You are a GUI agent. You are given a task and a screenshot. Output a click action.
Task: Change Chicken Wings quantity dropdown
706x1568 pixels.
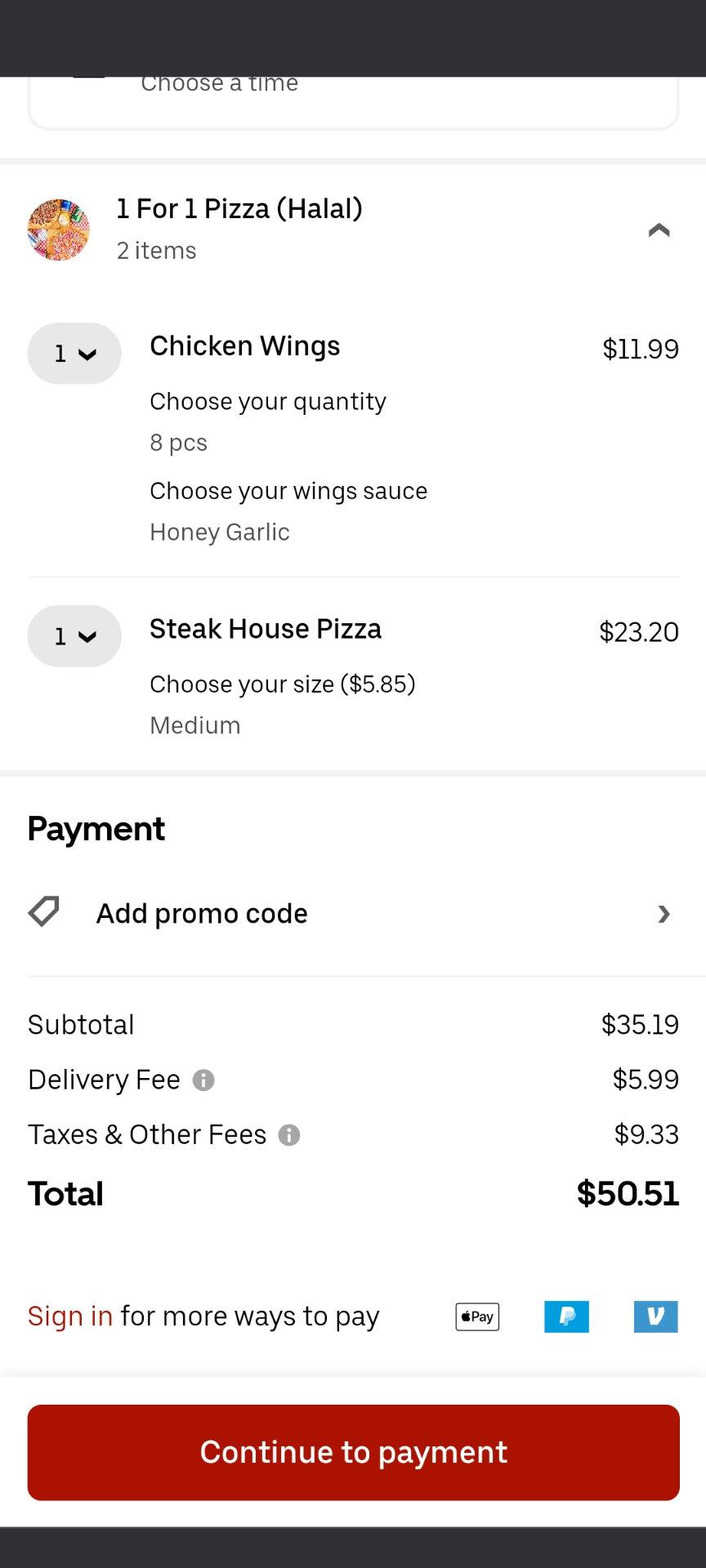(x=74, y=353)
